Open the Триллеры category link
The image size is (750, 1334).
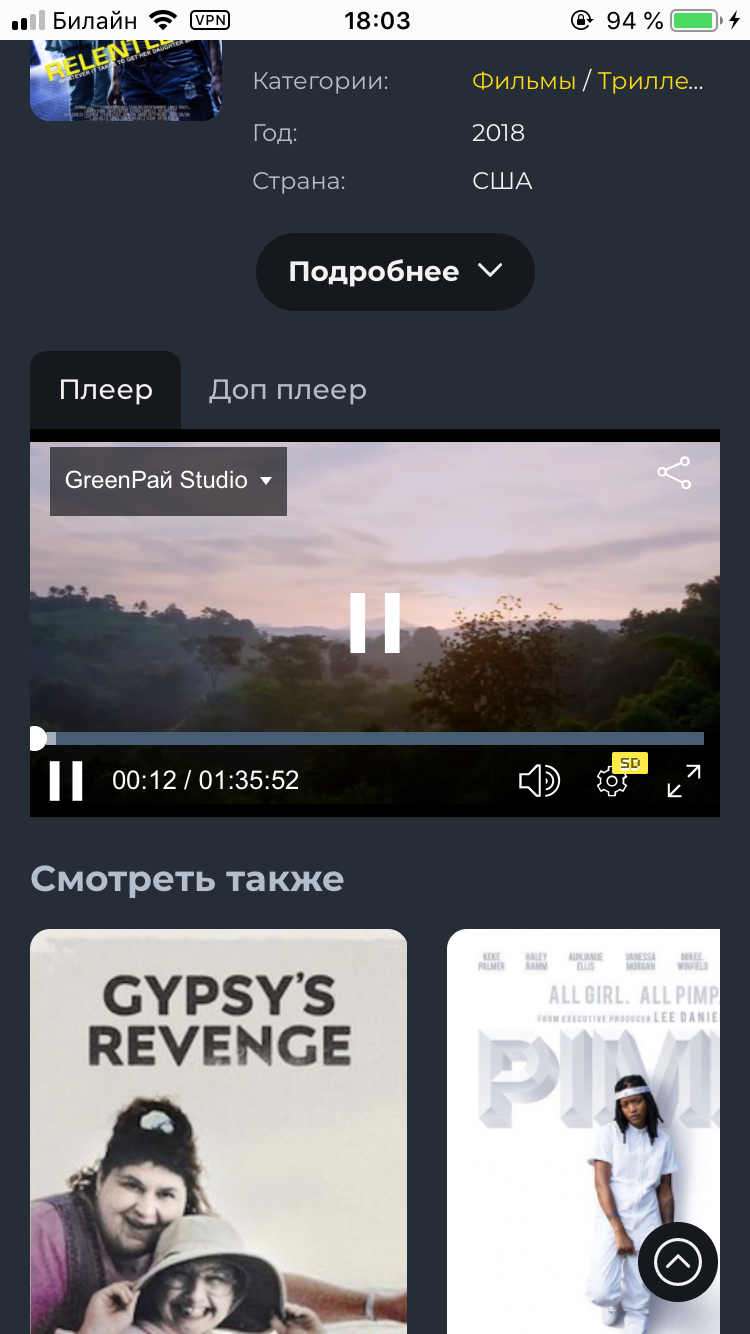tap(650, 81)
